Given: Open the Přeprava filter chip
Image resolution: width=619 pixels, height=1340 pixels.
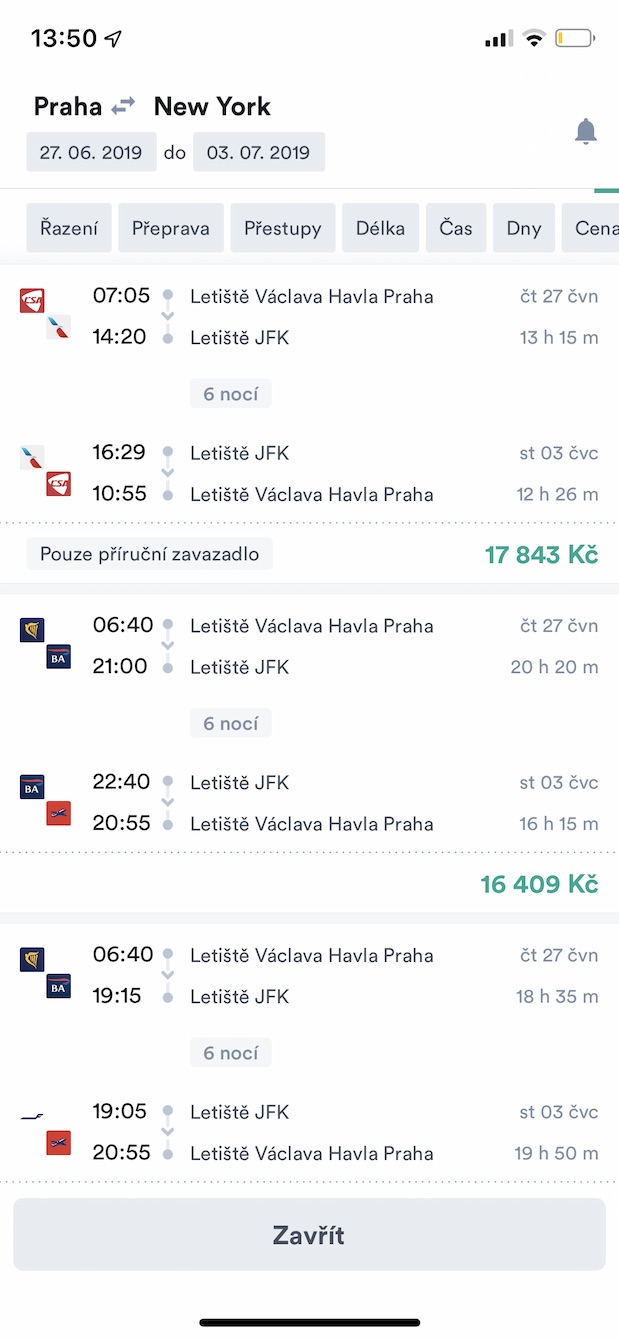Looking at the screenshot, I should pos(171,228).
